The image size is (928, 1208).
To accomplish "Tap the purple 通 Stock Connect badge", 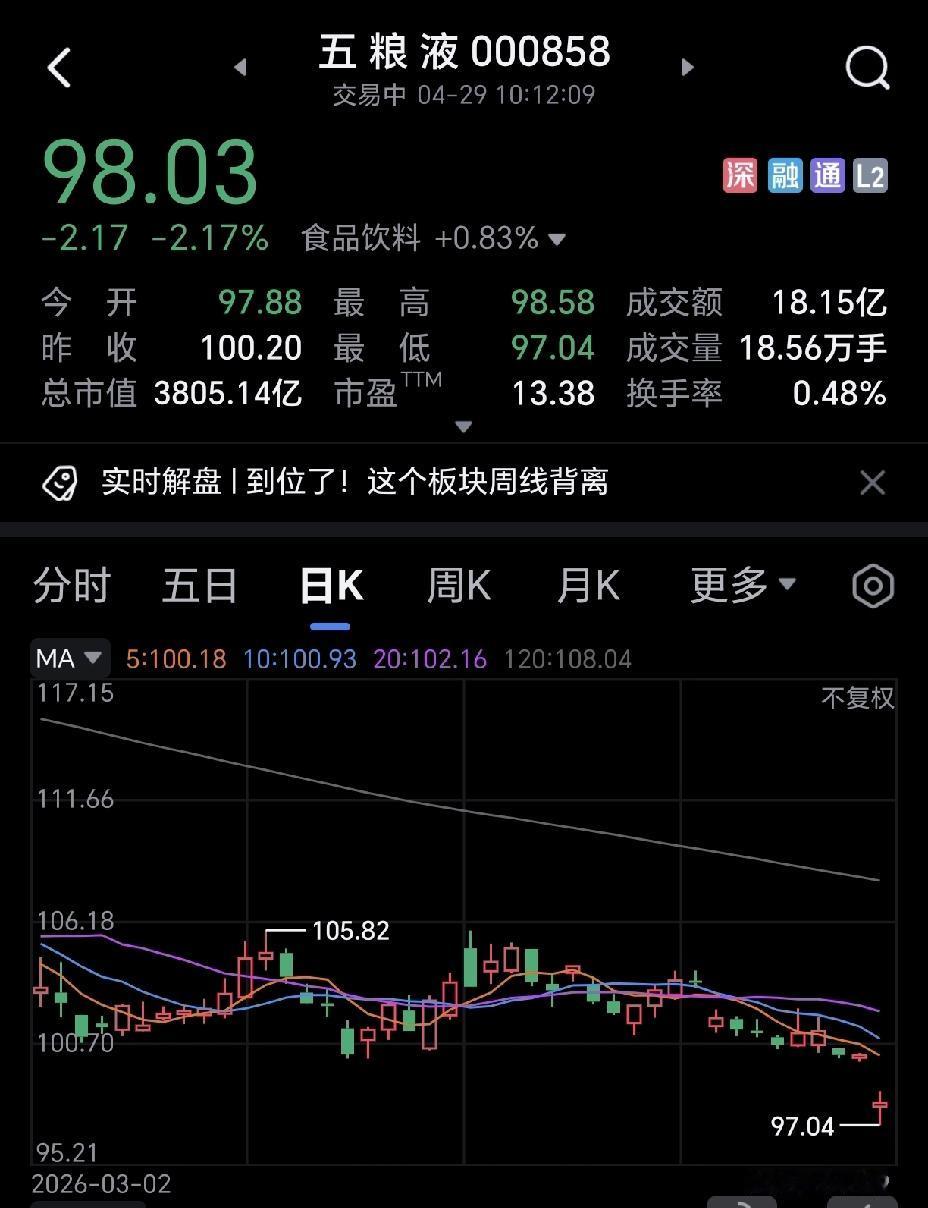I will click(827, 174).
